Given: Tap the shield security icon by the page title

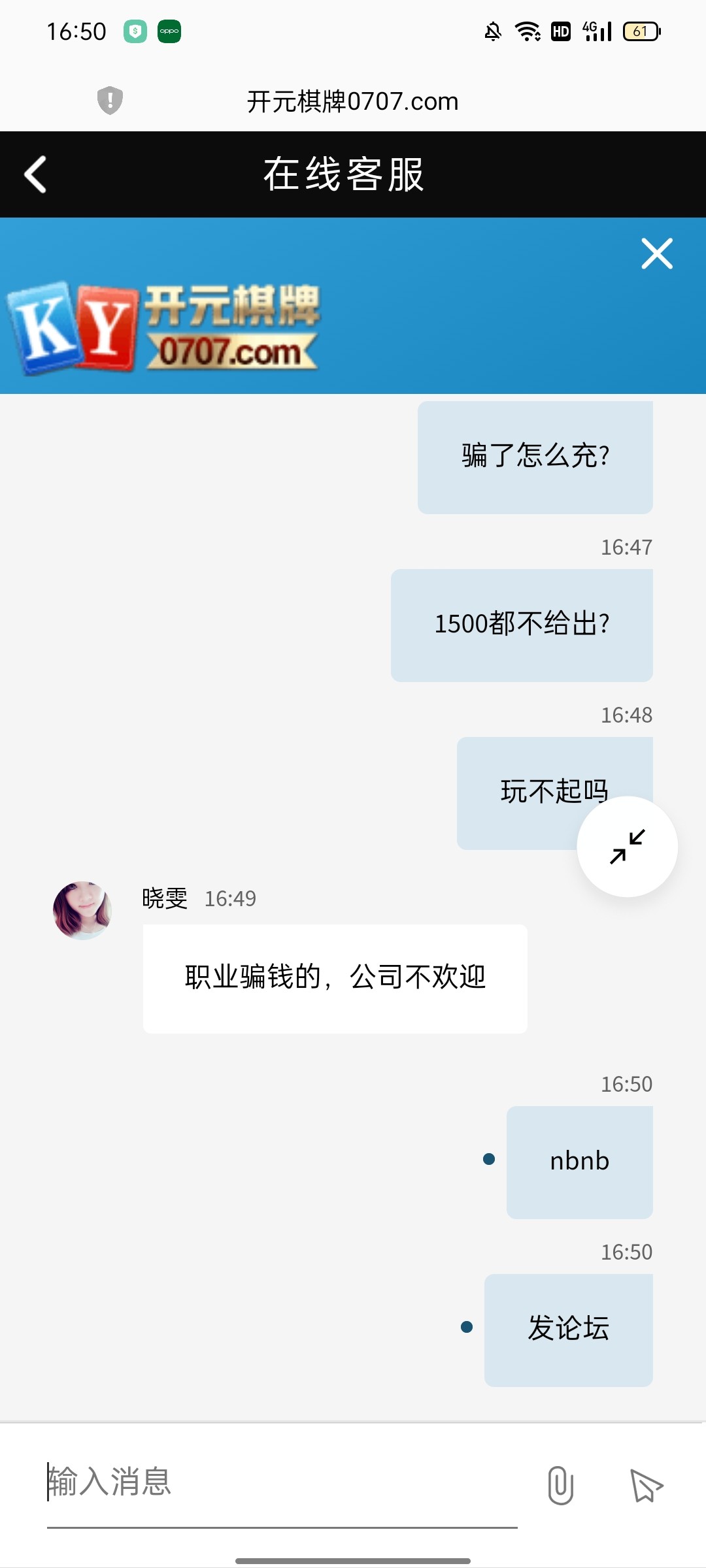Looking at the screenshot, I should (110, 101).
